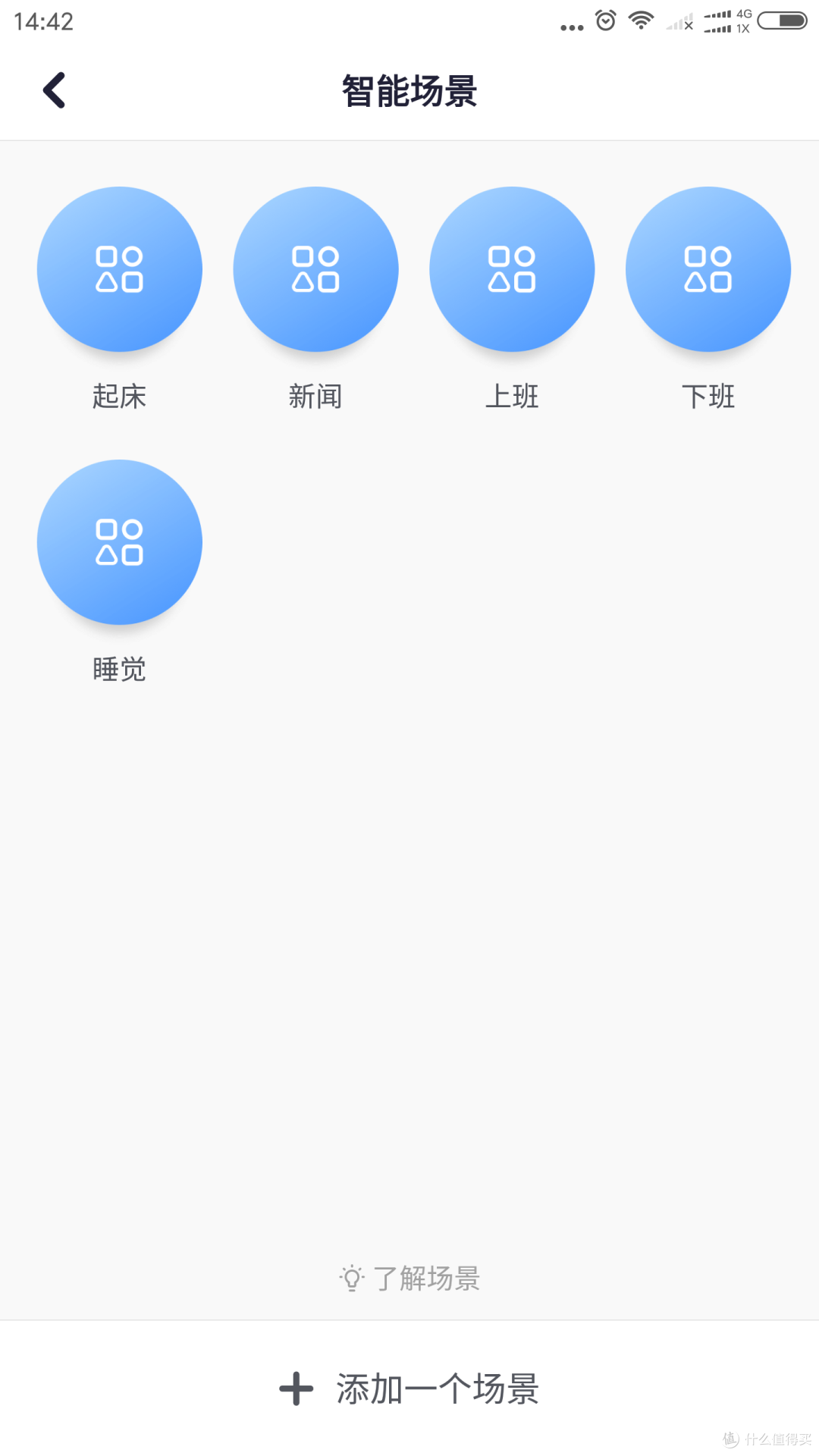The width and height of the screenshot is (819, 1456).
Task: Tap the 起床 label under its icon
Action: point(120,395)
